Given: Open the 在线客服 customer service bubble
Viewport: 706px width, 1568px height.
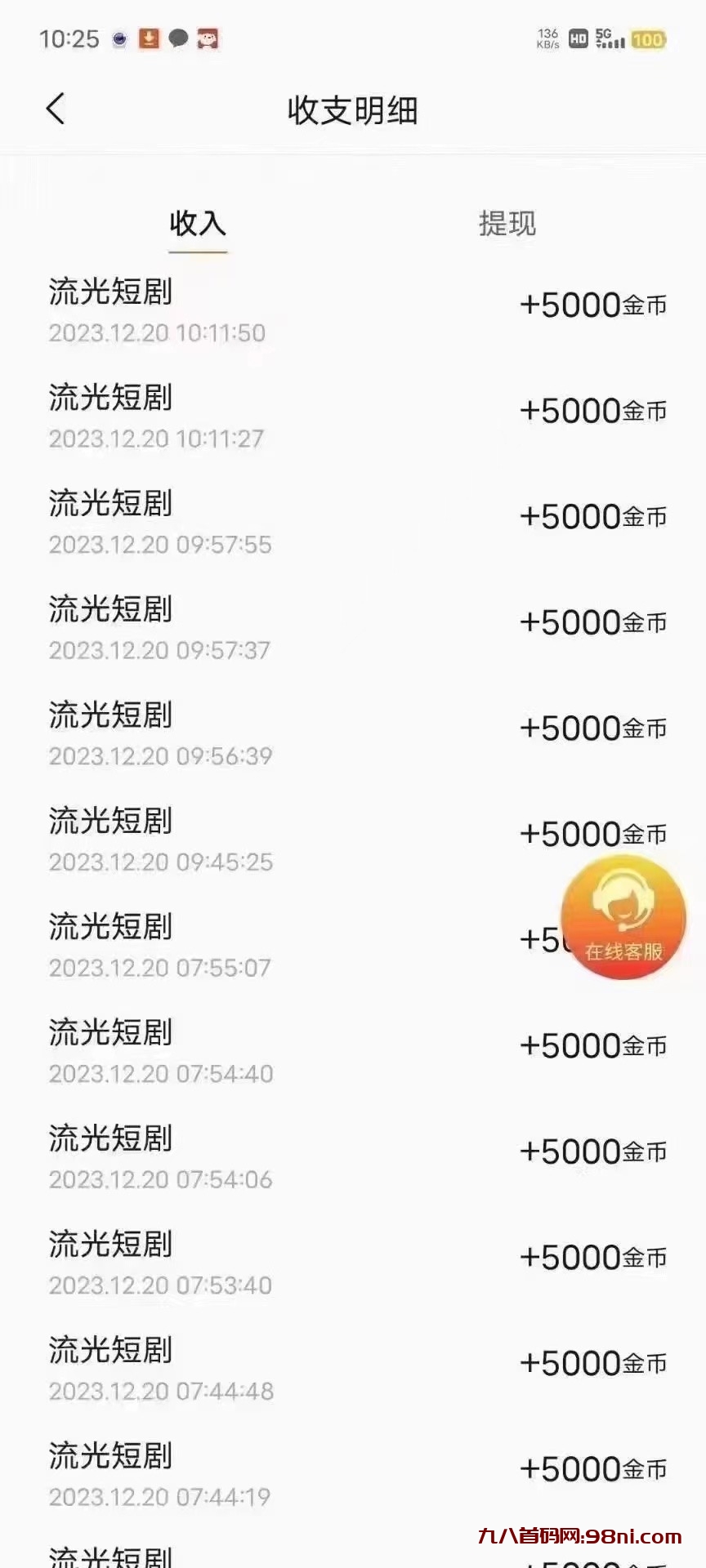Looking at the screenshot, I should (x=623, y=918).
